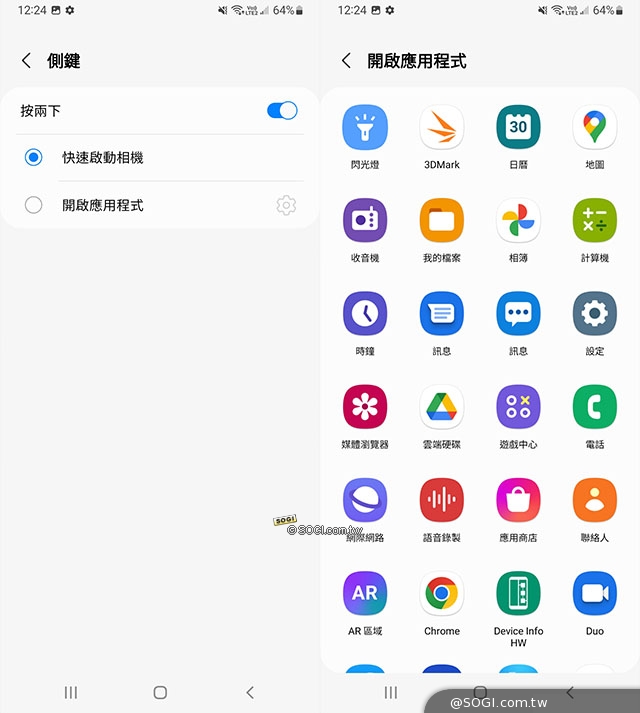
Task: Toggle the 按兩下 switch off
Action: click(x=282, y=110)
